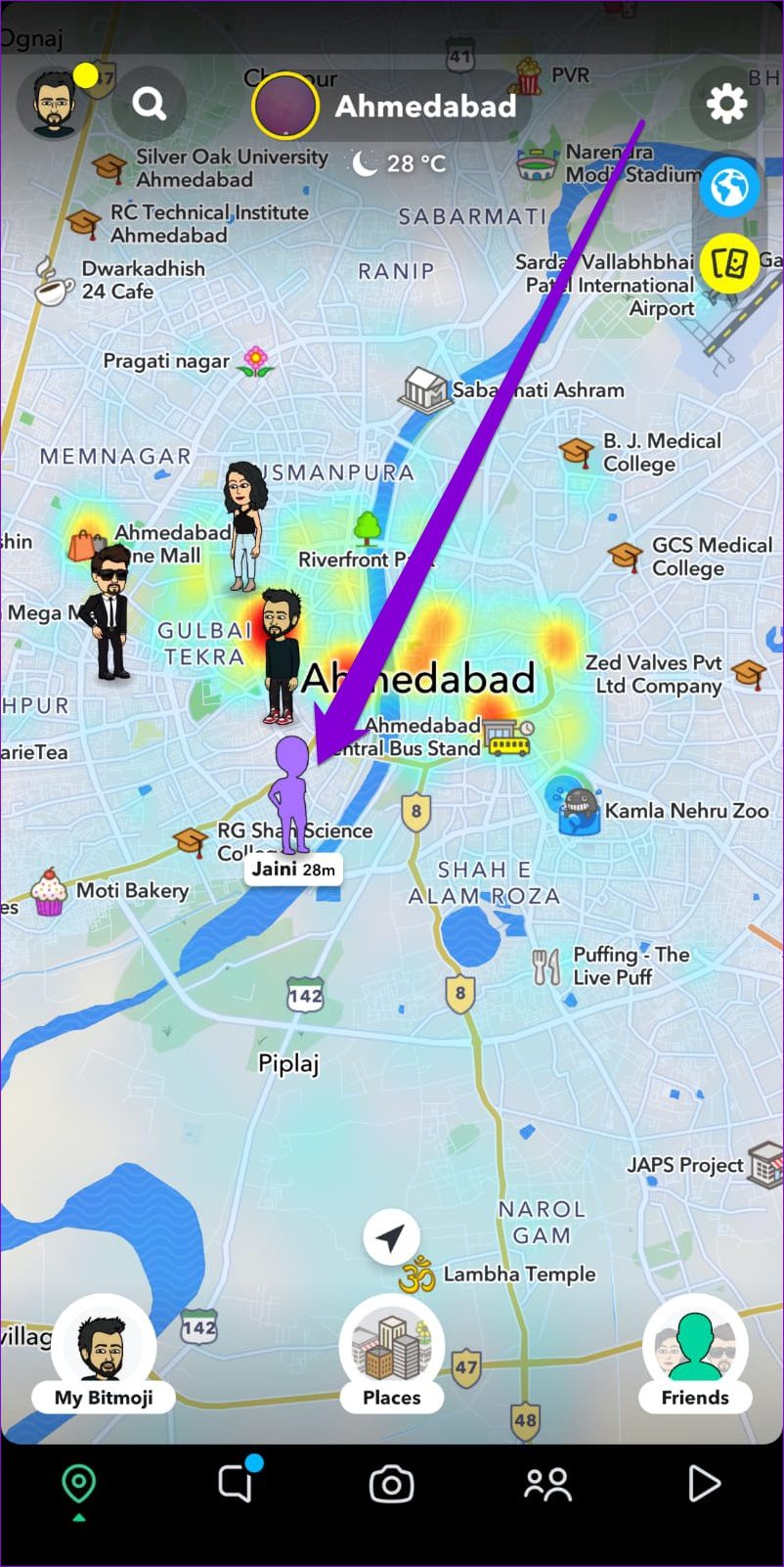Open the Ahmedabad city story

point(285,106)
